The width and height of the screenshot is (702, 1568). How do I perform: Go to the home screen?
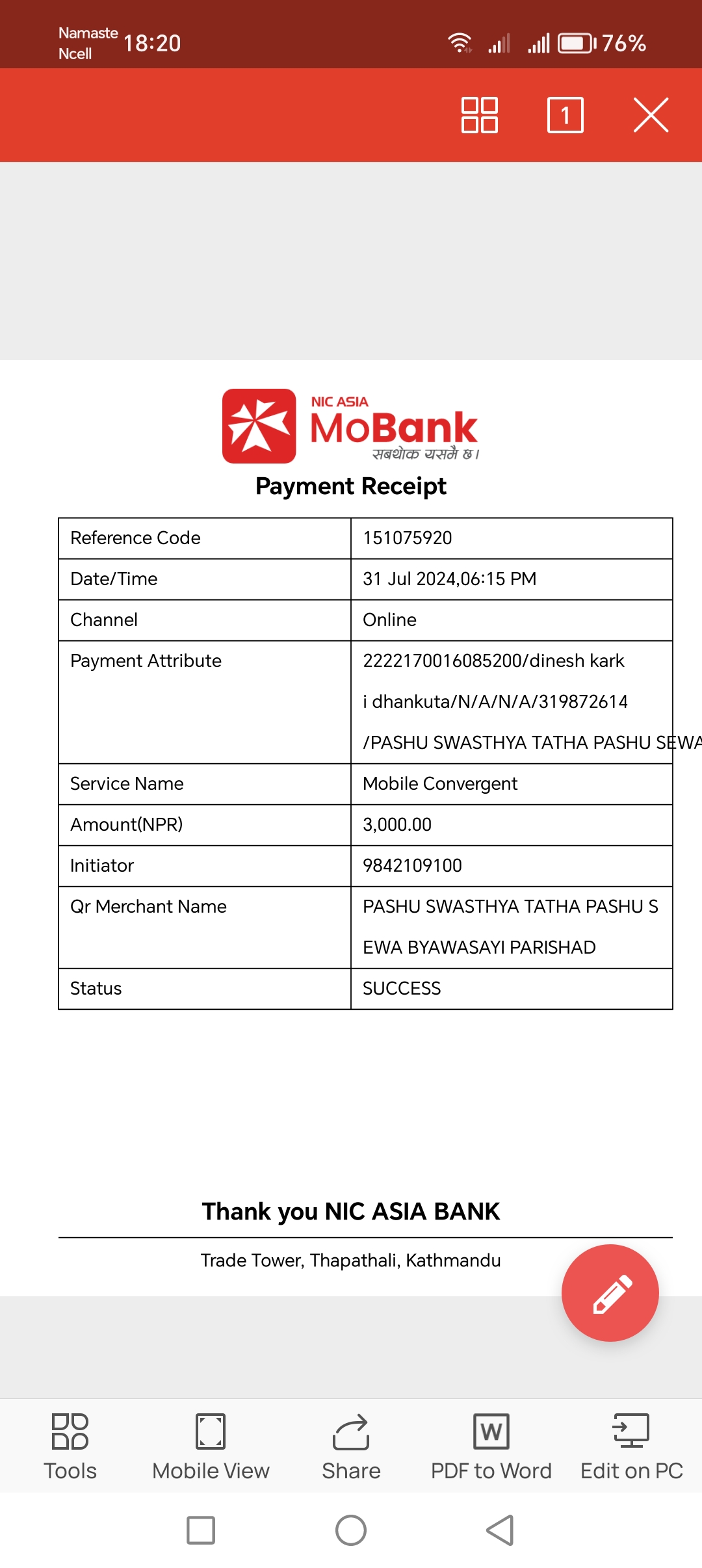coord(351,1530)
